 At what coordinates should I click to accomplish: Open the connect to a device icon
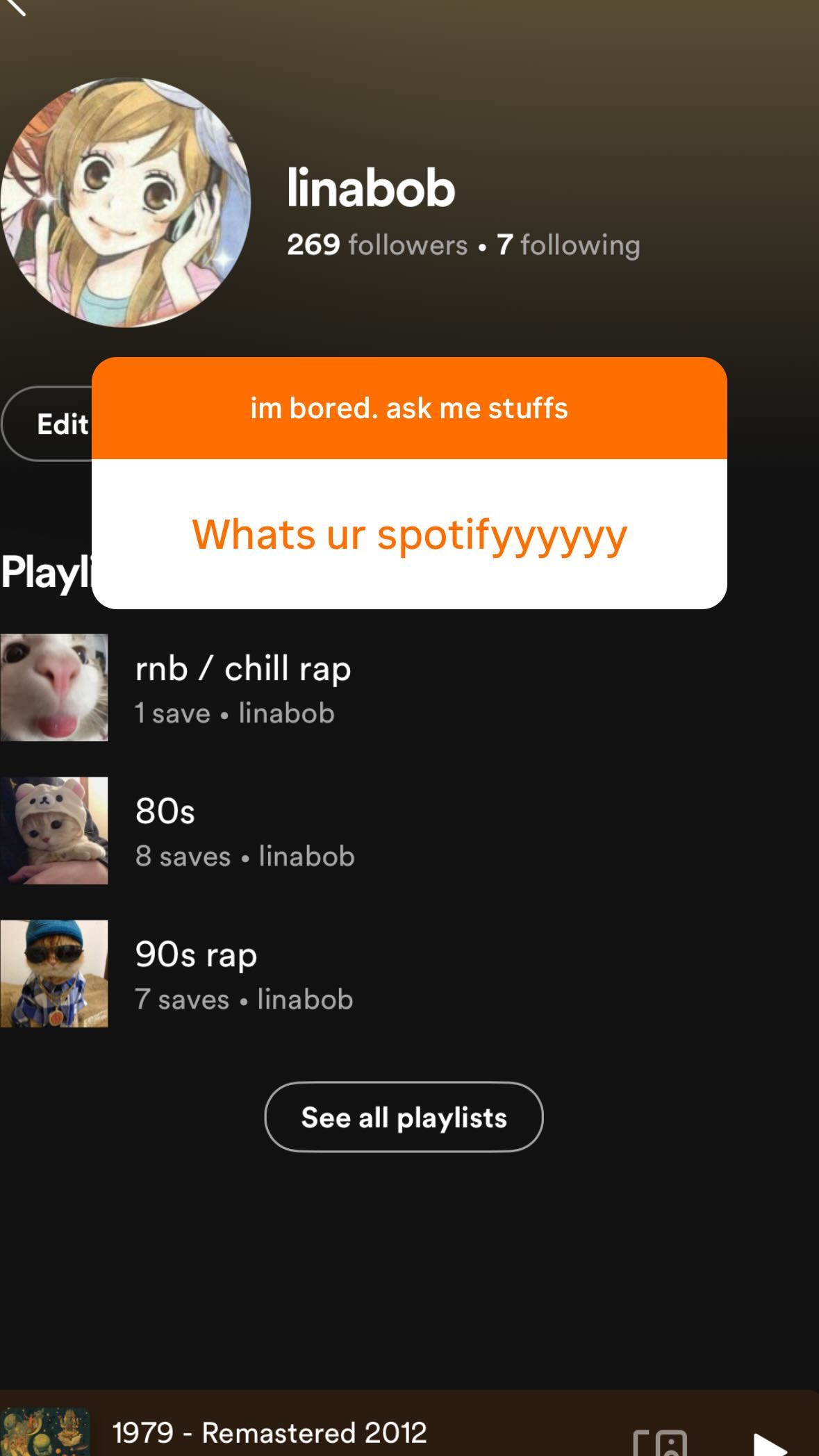pos(661,1443)
